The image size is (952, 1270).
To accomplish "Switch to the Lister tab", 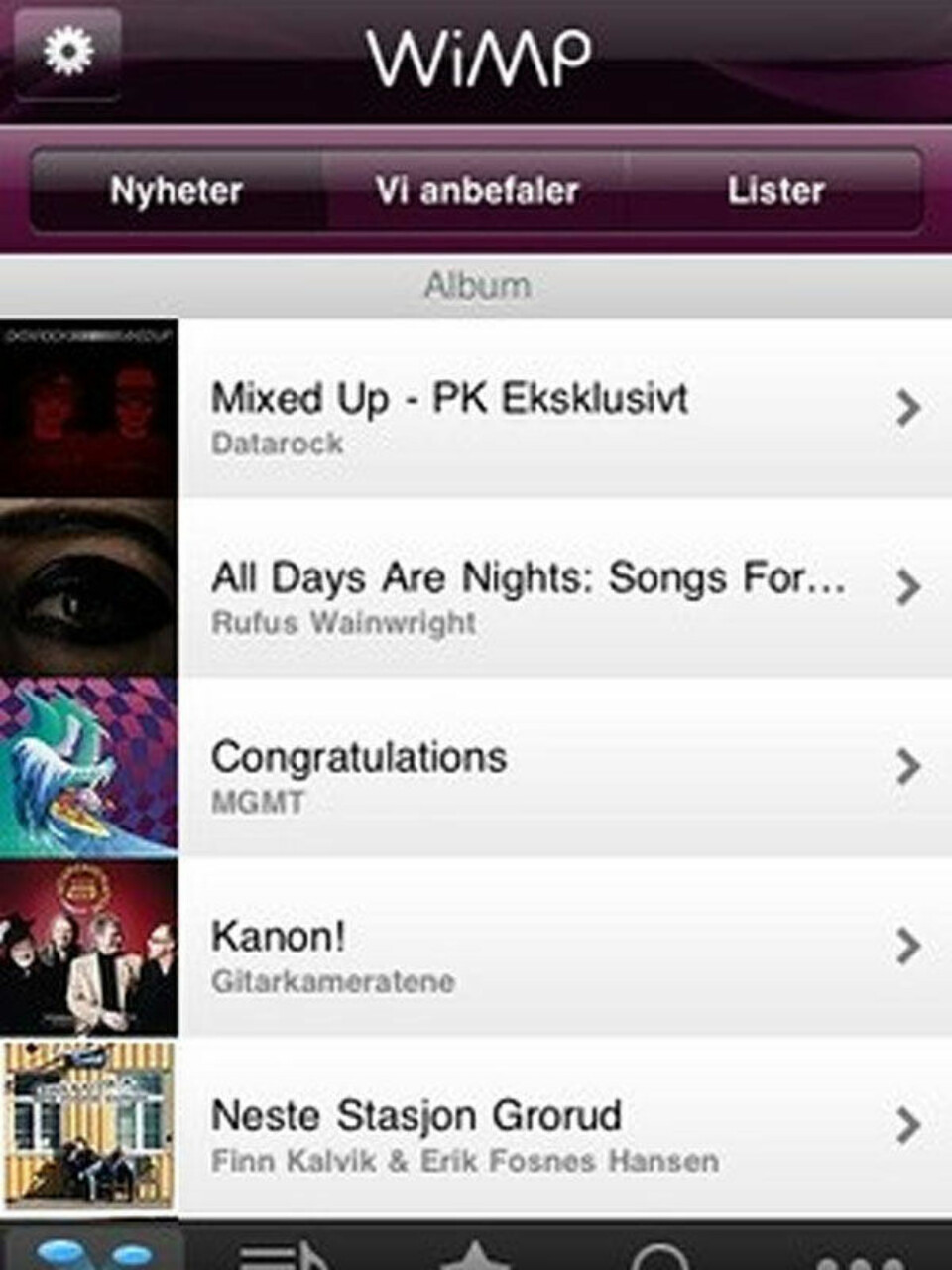I will [x=775, y=190].
